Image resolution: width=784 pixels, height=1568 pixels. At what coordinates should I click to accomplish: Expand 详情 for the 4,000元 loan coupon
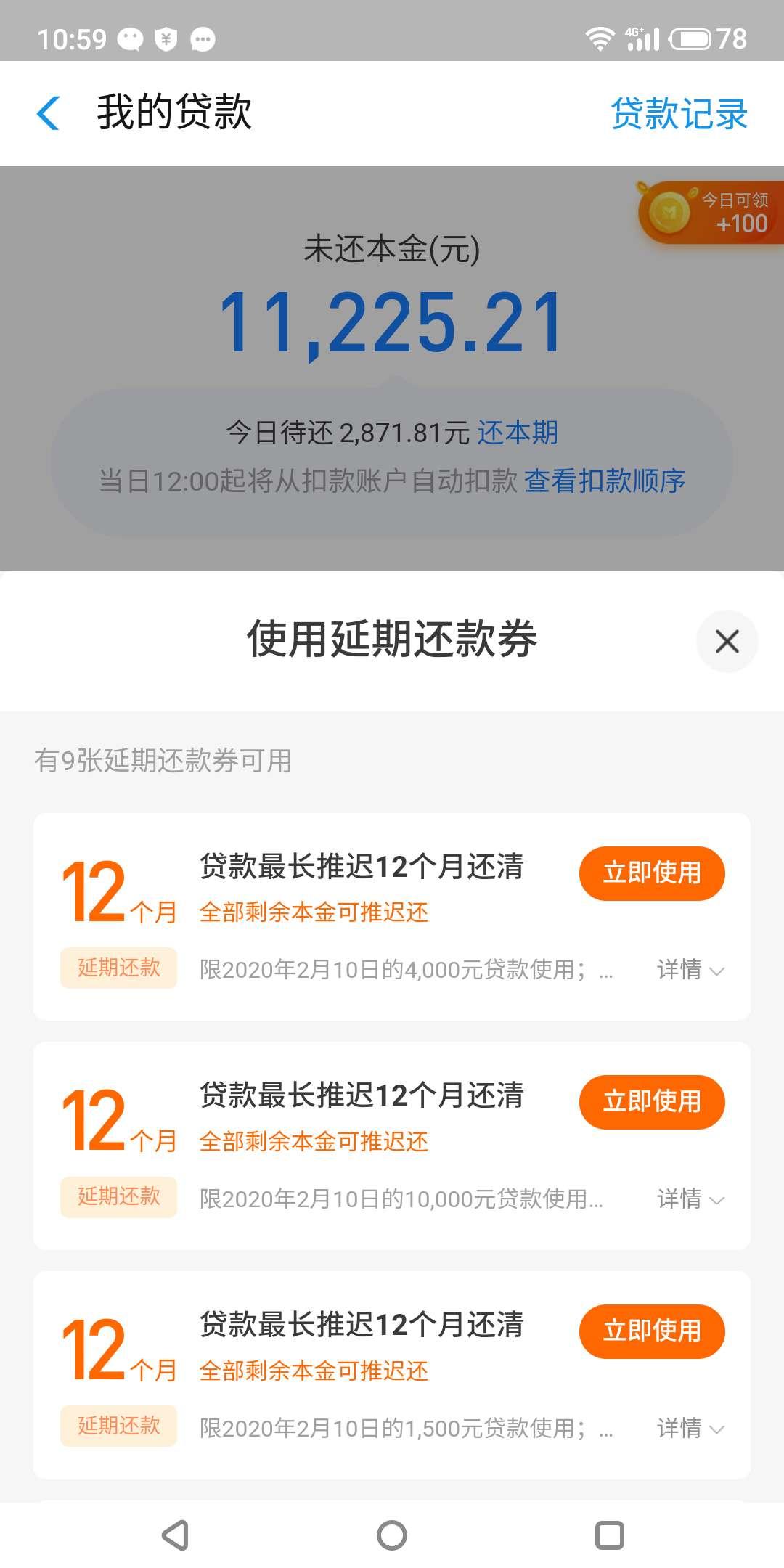click(690, 970)
